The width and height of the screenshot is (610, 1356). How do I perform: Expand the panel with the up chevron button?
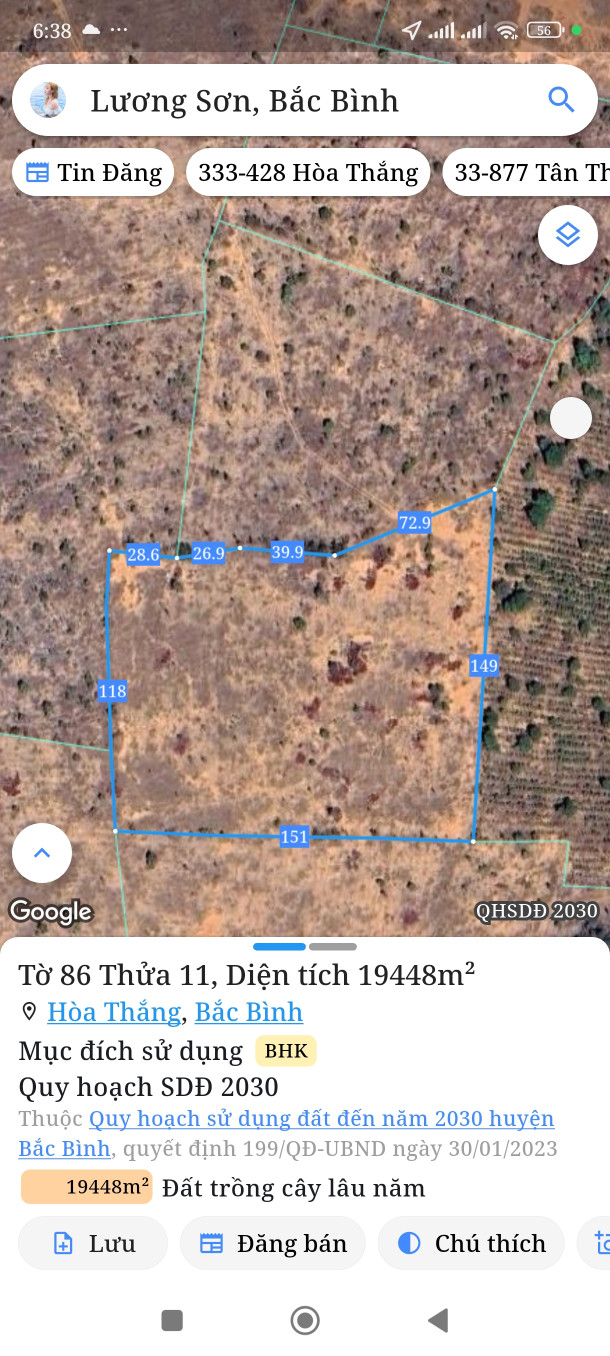[42, 853]
